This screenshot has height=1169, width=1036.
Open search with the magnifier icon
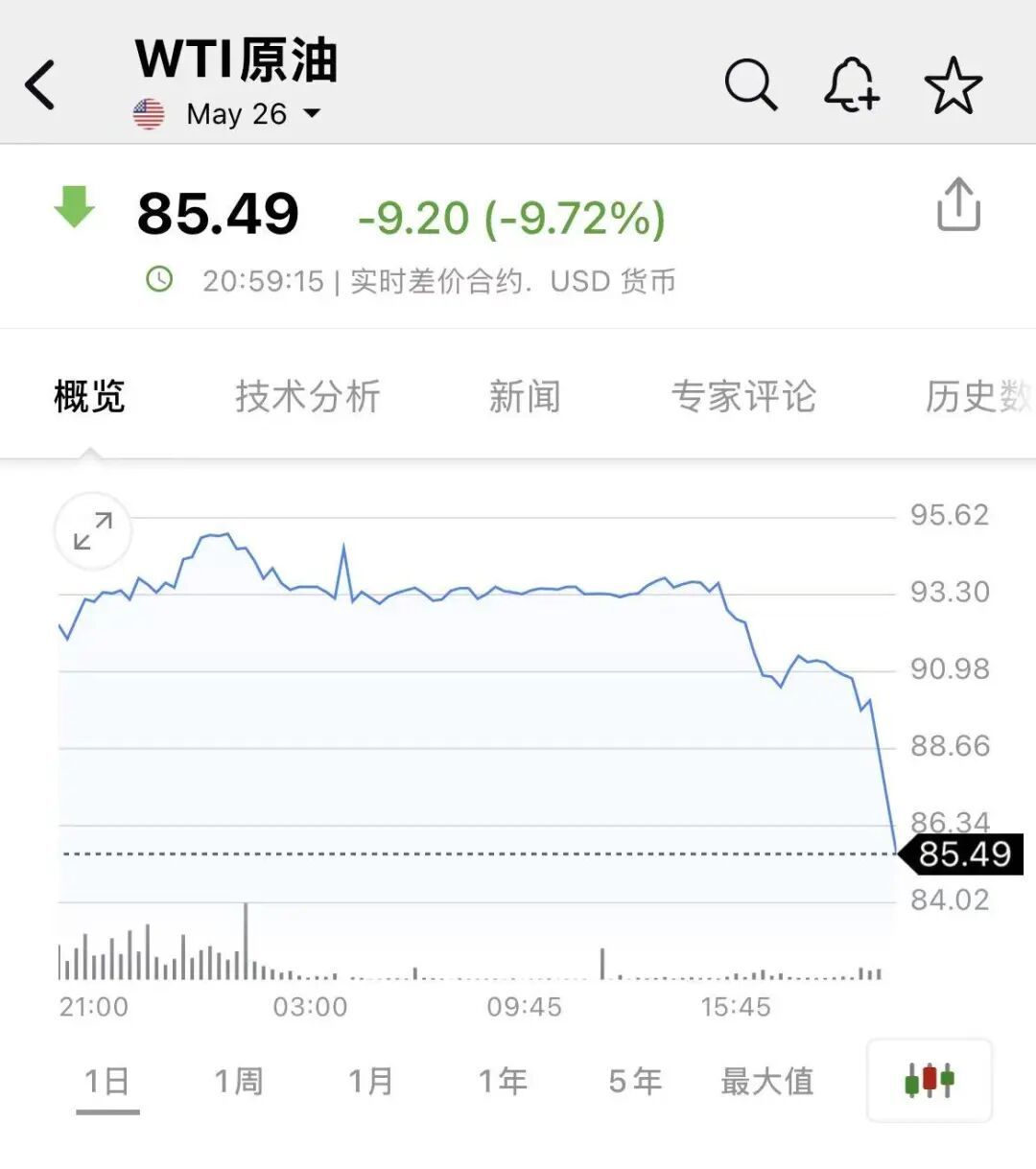point(750,85)
